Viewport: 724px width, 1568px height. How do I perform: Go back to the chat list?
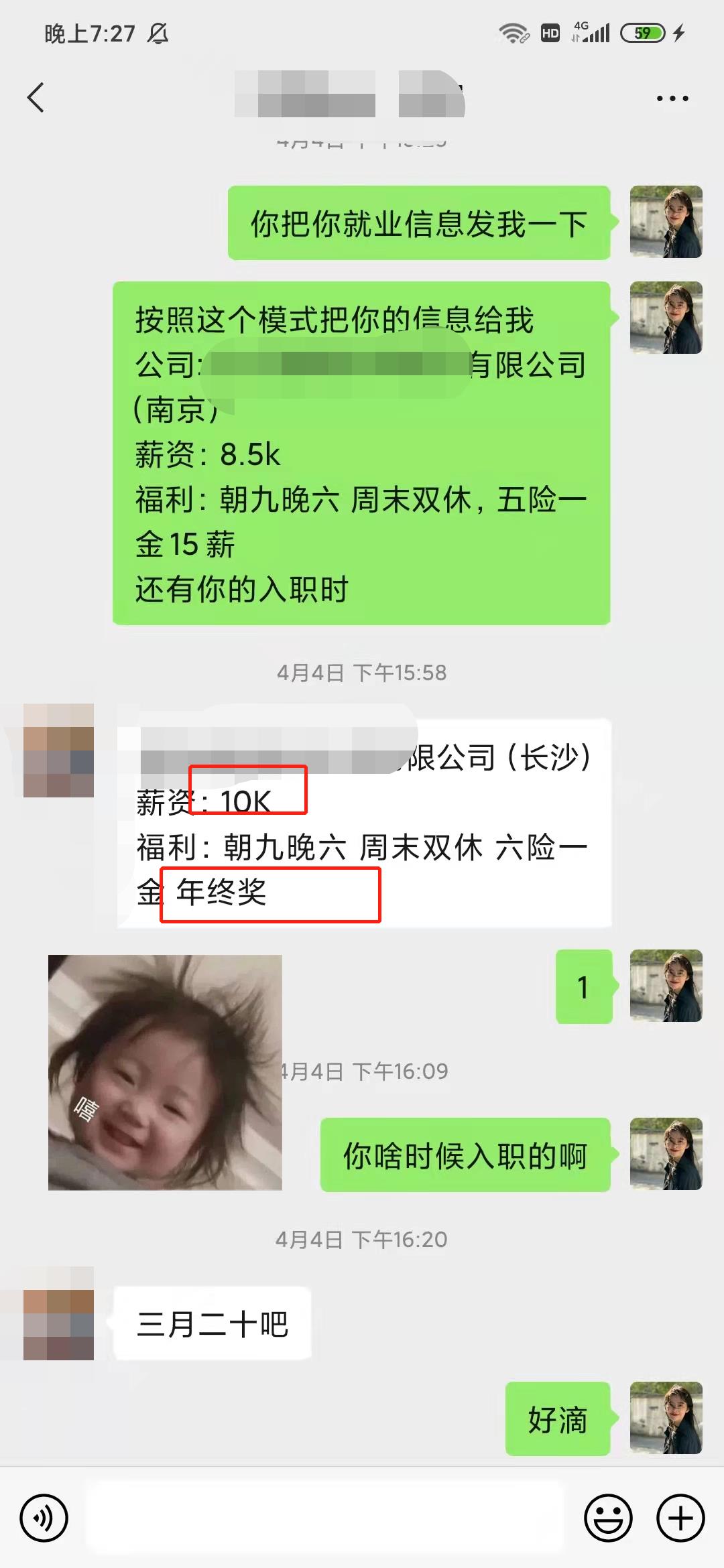coord(36,98)
